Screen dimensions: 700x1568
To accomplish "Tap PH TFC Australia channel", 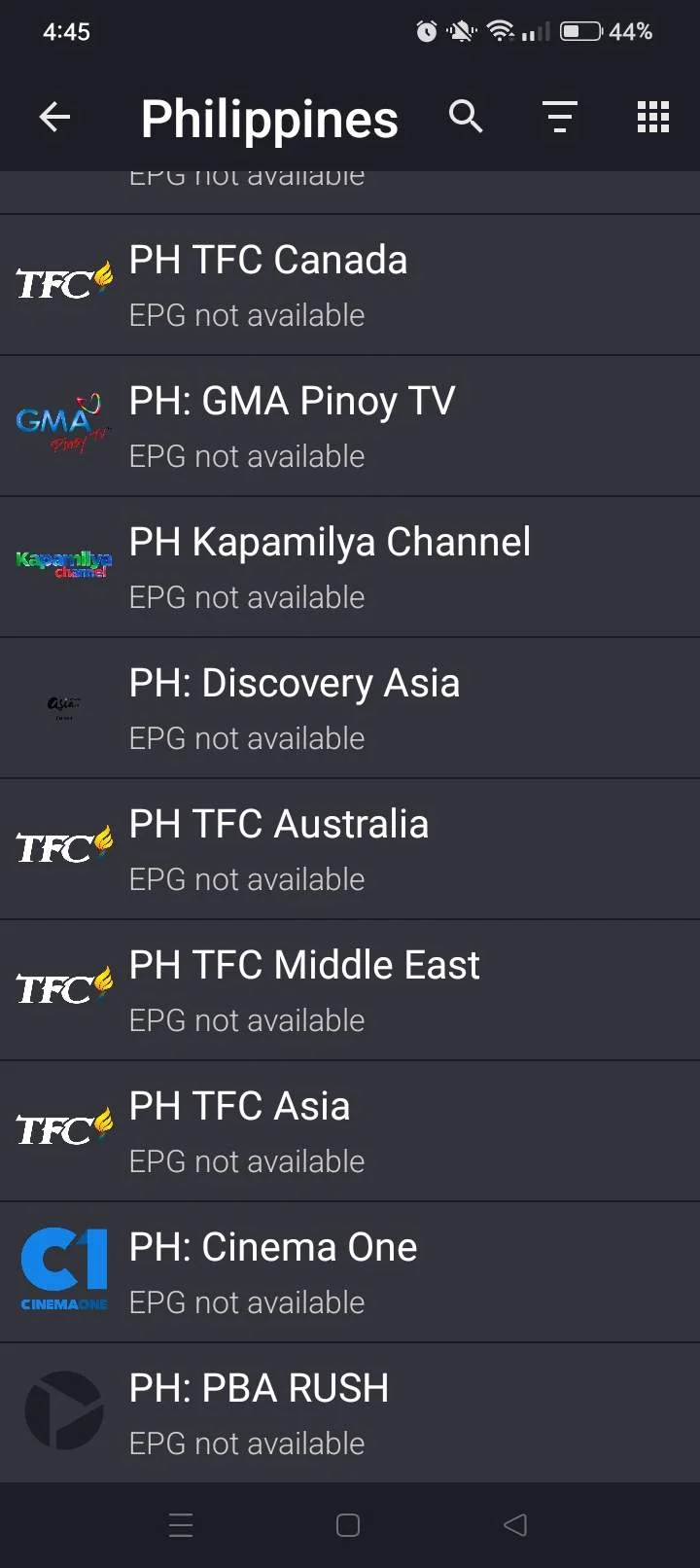I will [x=350, y=849].
